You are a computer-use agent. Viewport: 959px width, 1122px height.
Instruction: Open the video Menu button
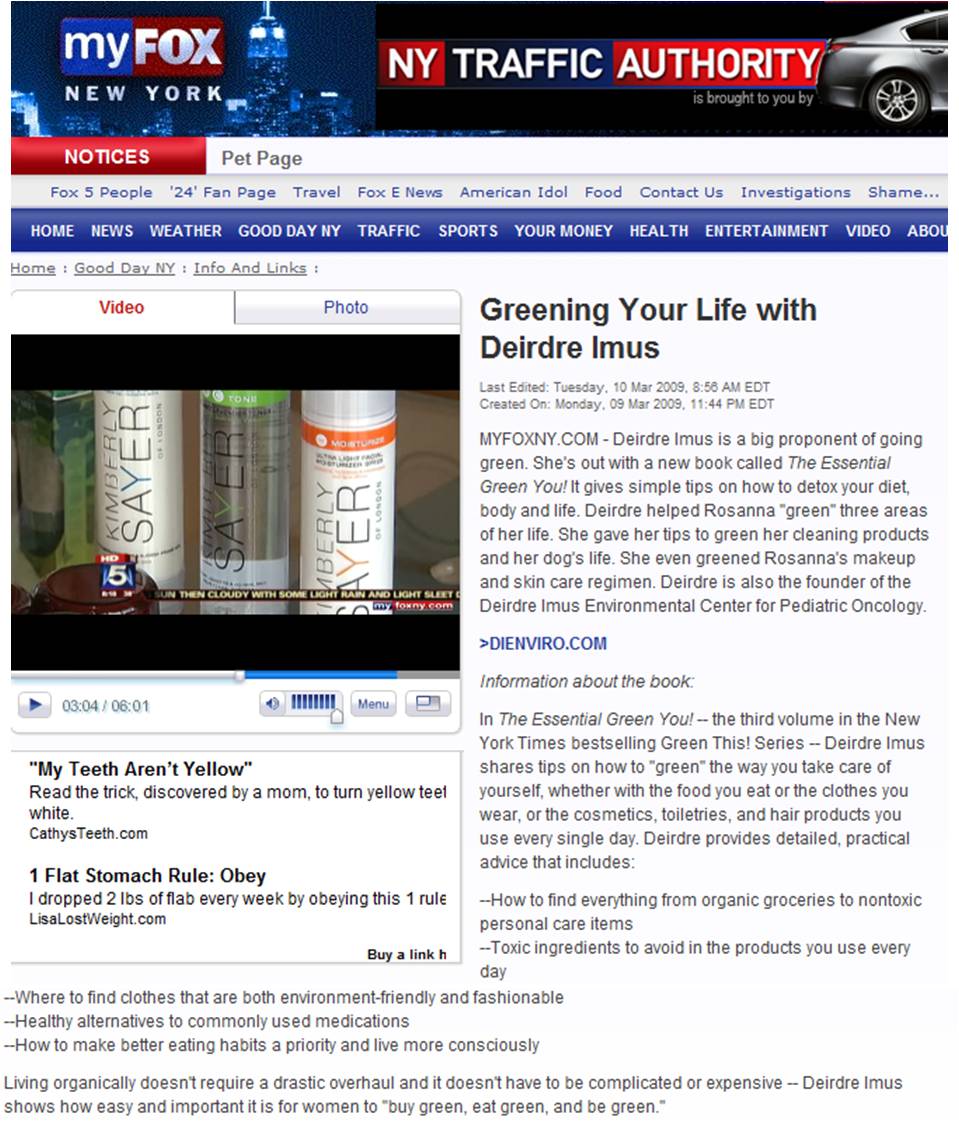(372, 704)
